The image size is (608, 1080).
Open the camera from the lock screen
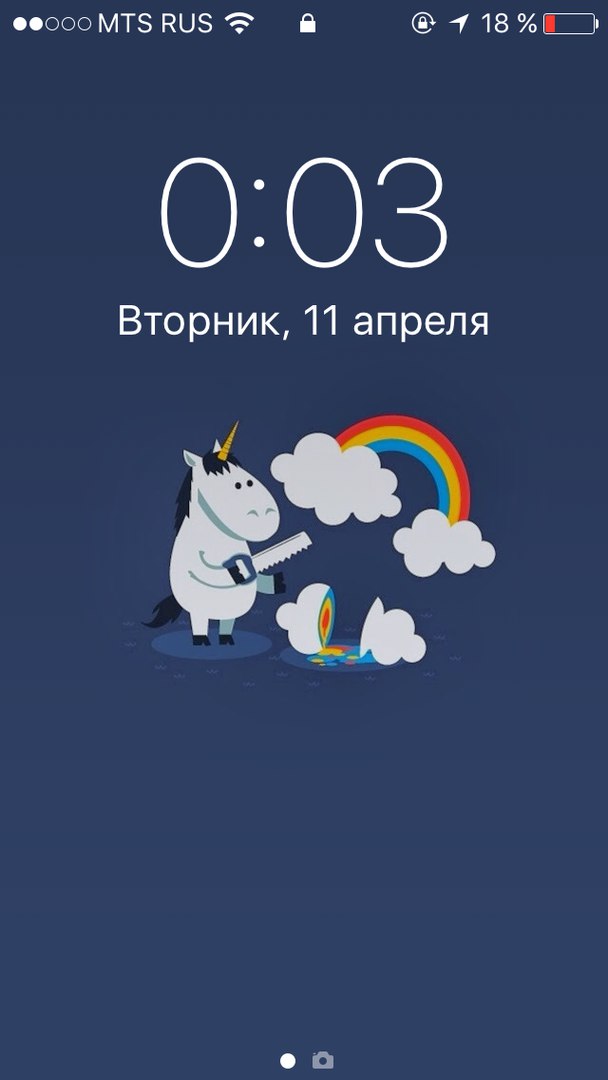coord(322,1060)
